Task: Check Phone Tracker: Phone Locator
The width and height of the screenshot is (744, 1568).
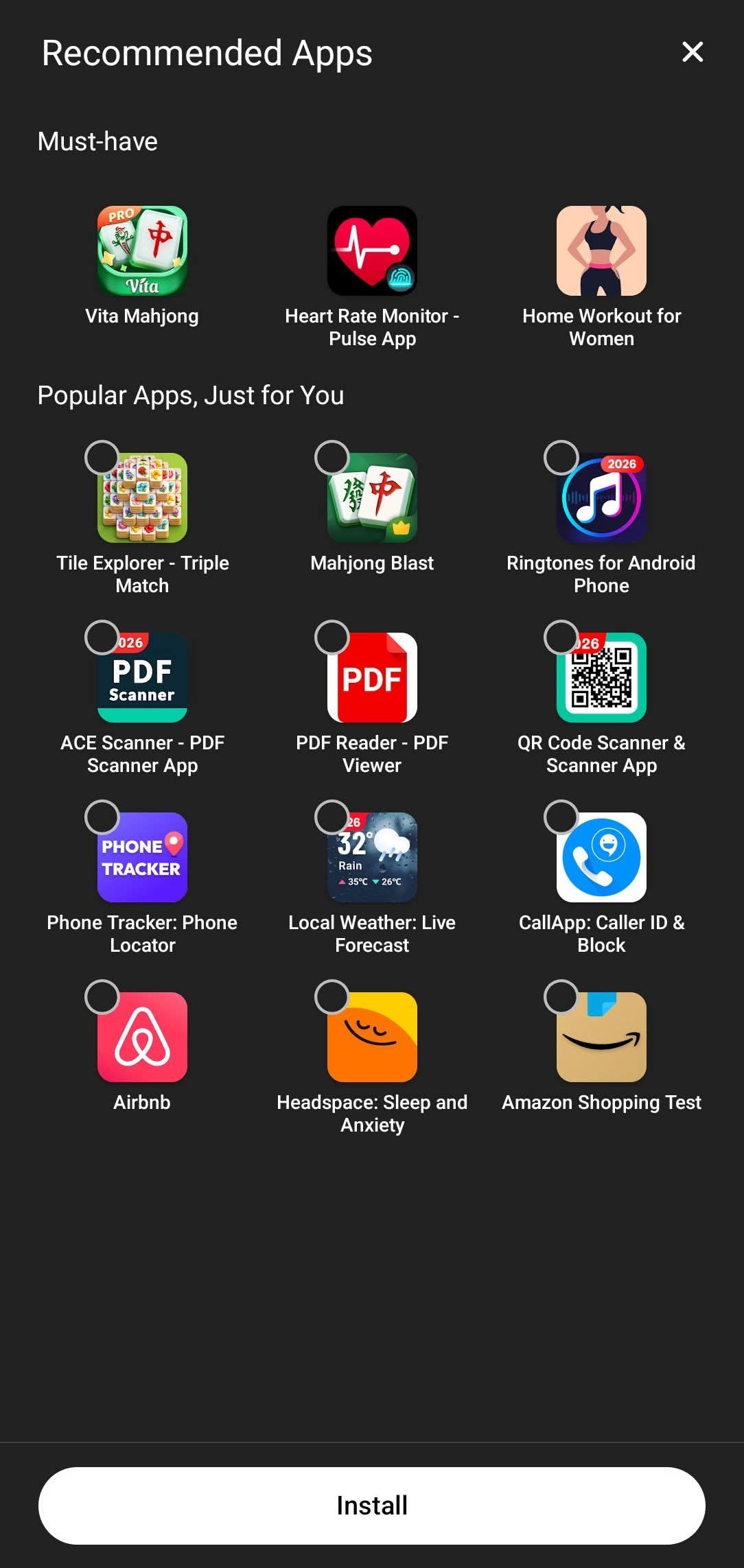Action: click(x=102, y=817)
